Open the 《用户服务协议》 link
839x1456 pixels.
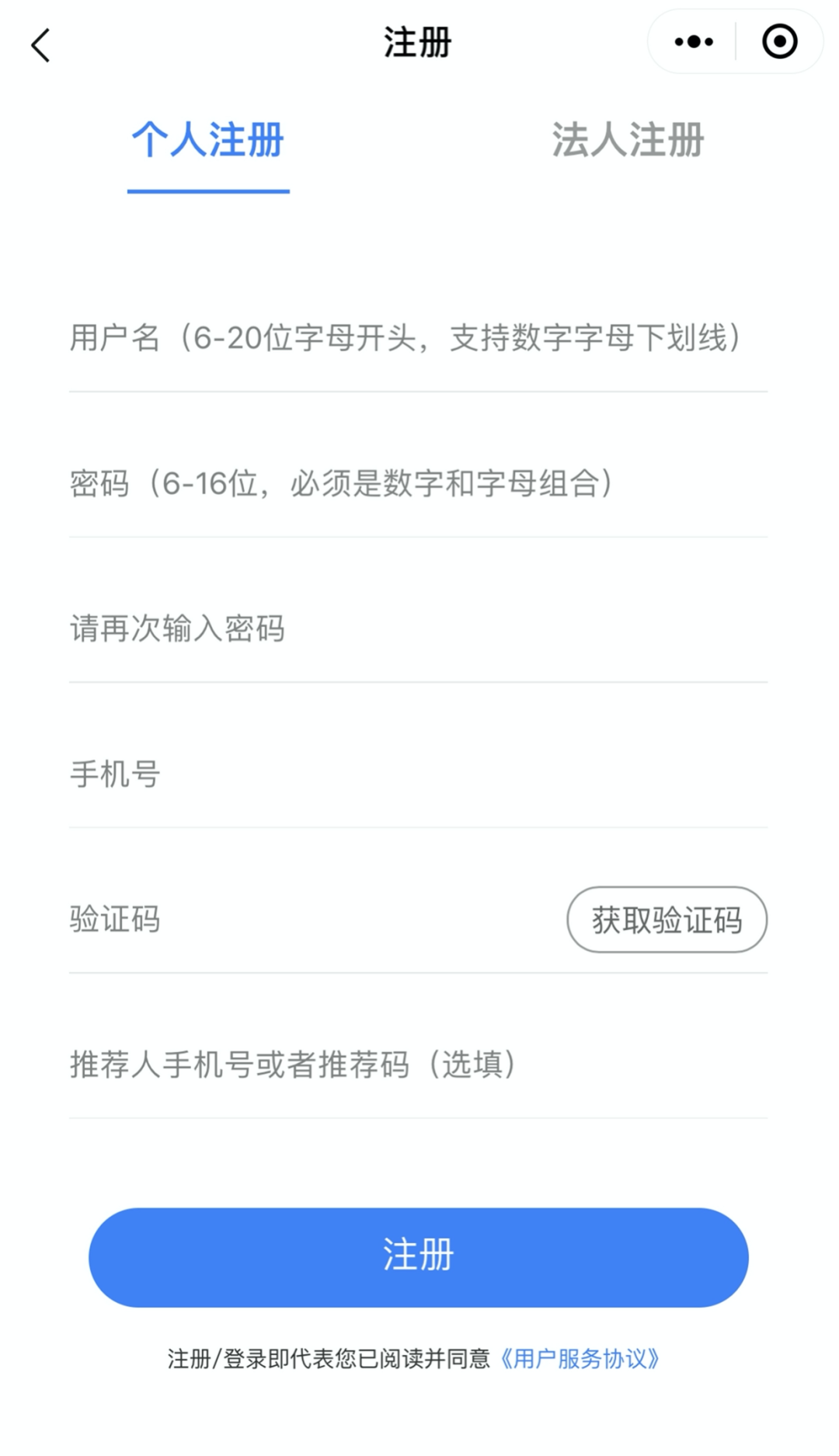point(580,1359)
